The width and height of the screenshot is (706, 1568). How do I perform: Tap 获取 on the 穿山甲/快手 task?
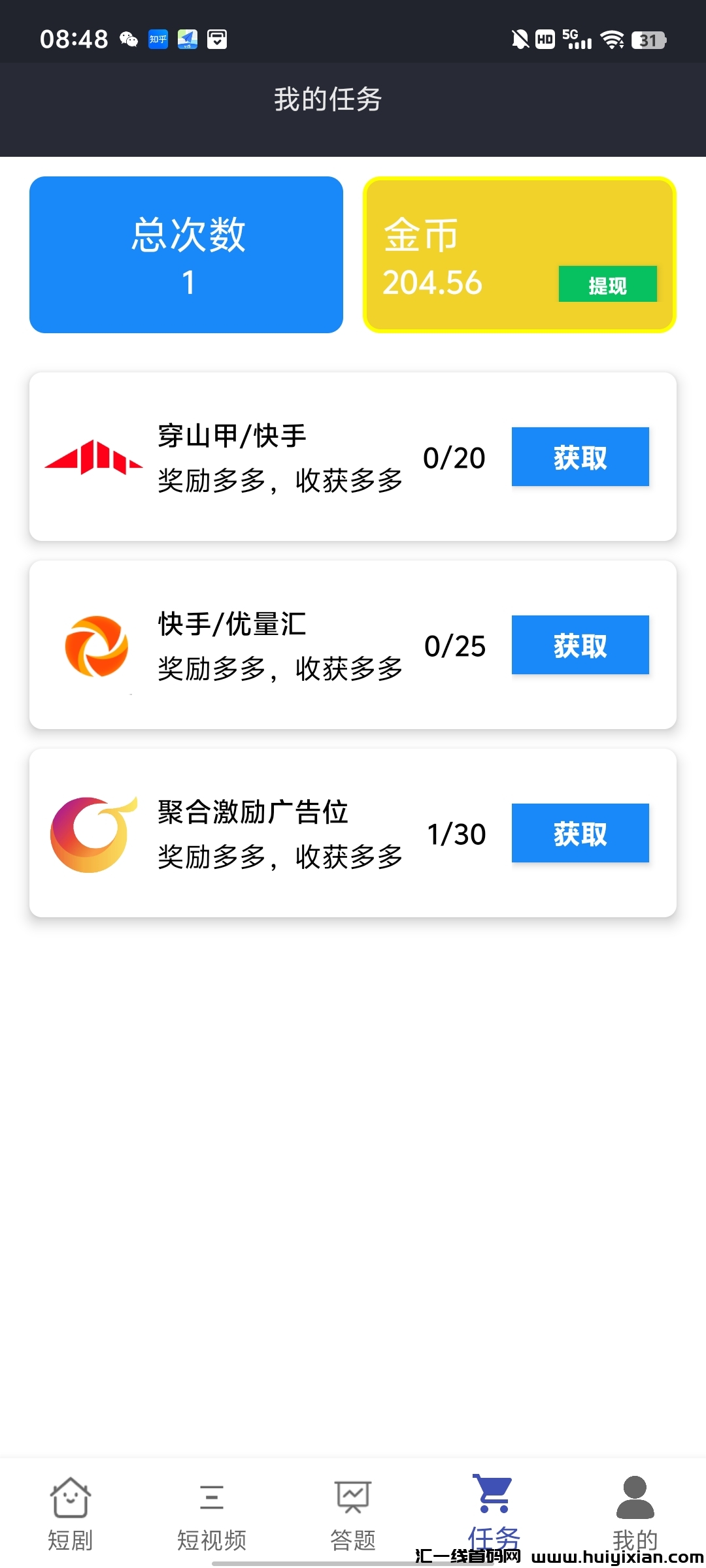[579, 457]
